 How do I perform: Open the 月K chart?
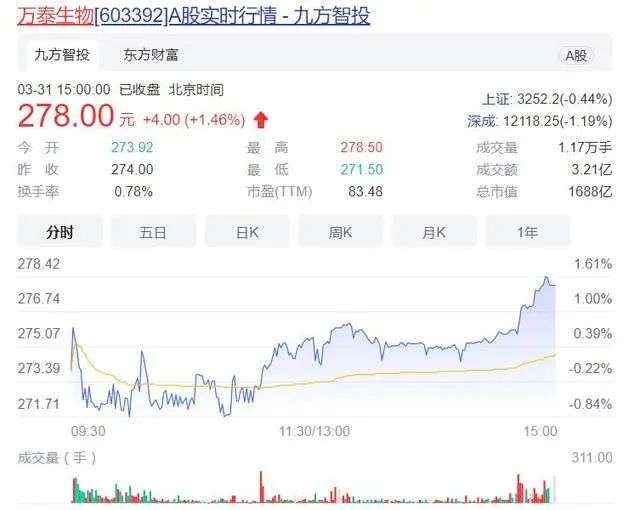pyautogui.click(x=434, y=232)
